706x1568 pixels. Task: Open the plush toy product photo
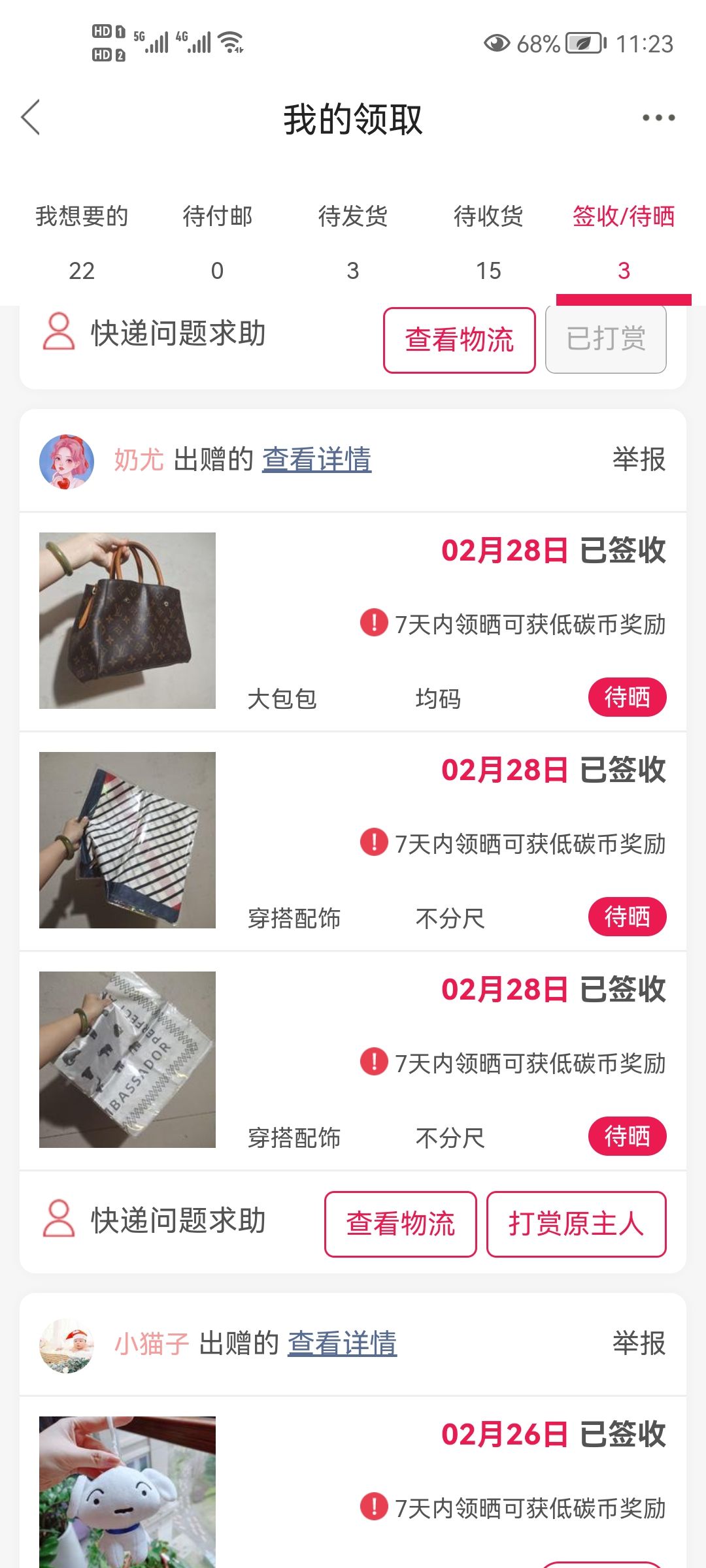(x=127, y=1492)
